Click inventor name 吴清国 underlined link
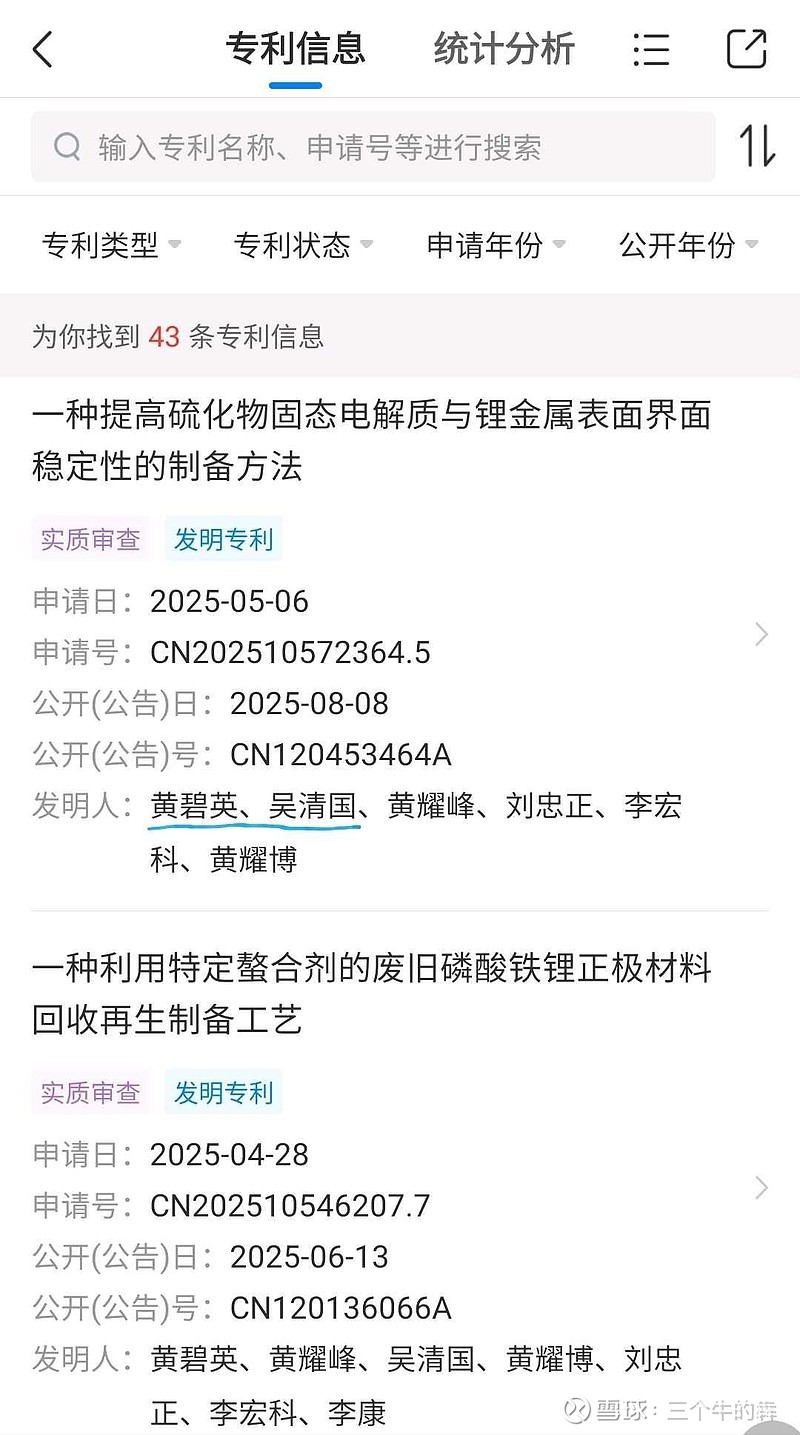The image size is (800, 1435). (x=322, y=806)
